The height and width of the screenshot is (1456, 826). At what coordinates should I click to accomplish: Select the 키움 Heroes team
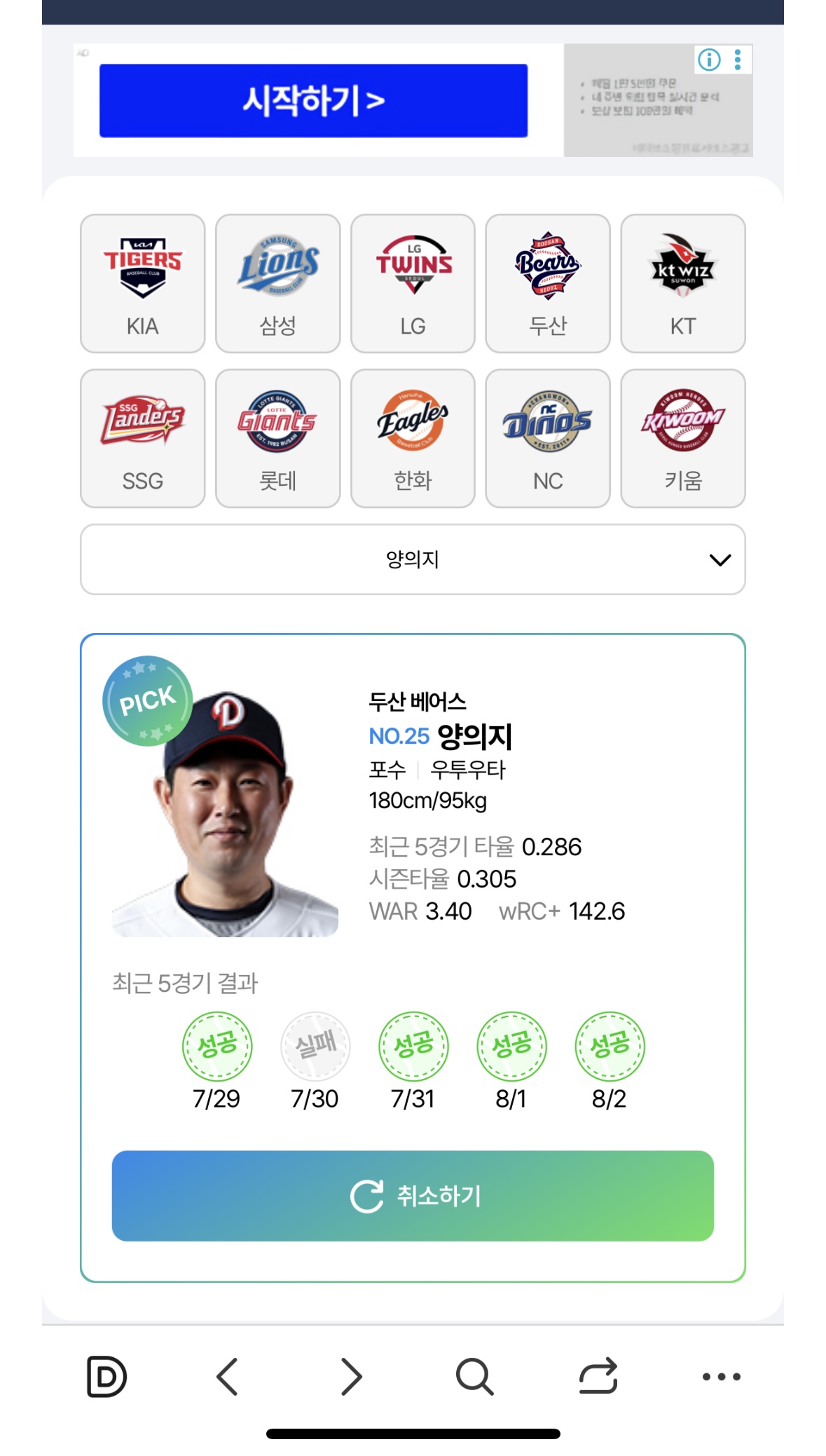click(682, 438)
